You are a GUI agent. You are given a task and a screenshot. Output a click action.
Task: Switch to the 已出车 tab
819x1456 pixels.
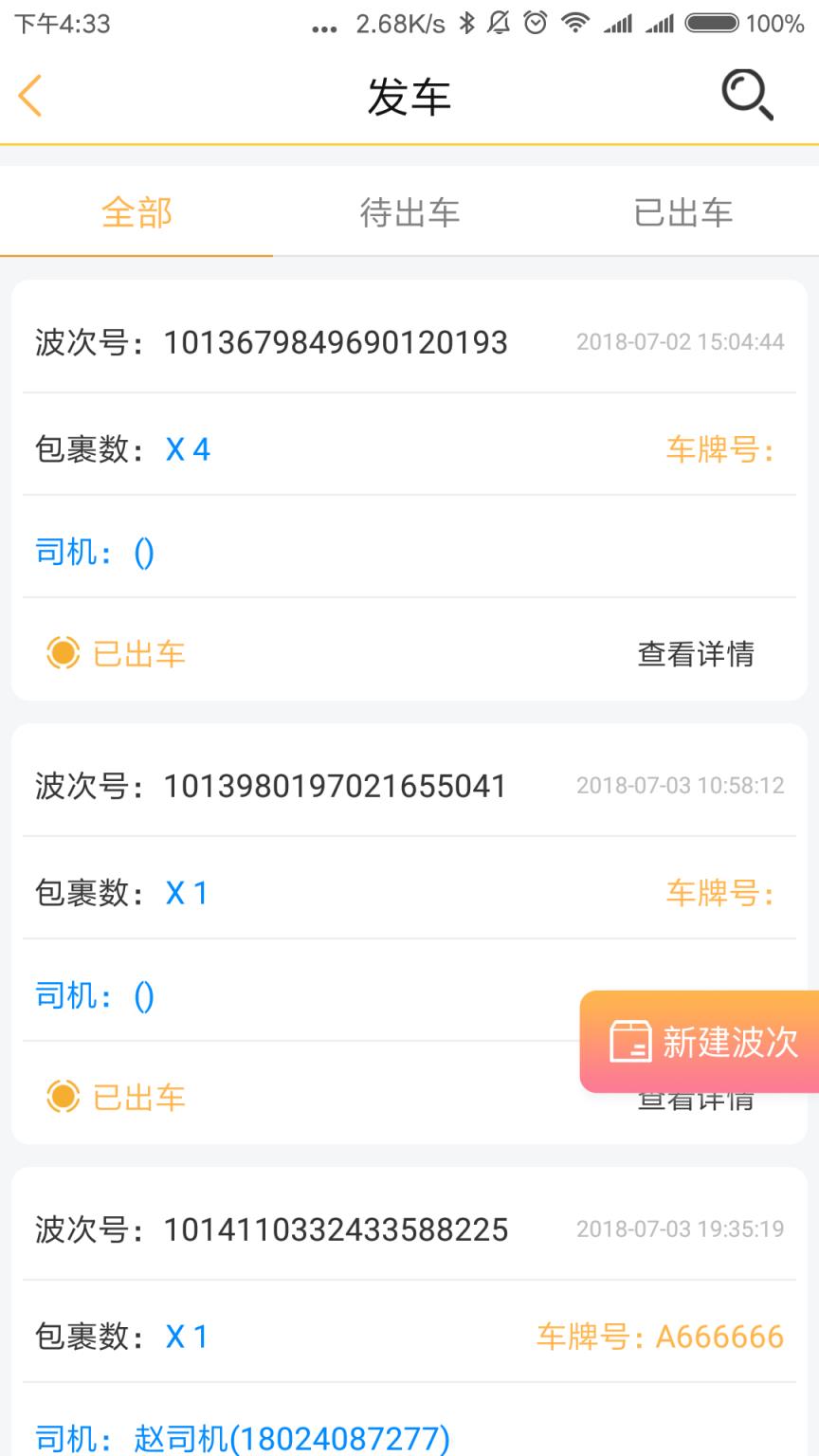tap(681, 212)
